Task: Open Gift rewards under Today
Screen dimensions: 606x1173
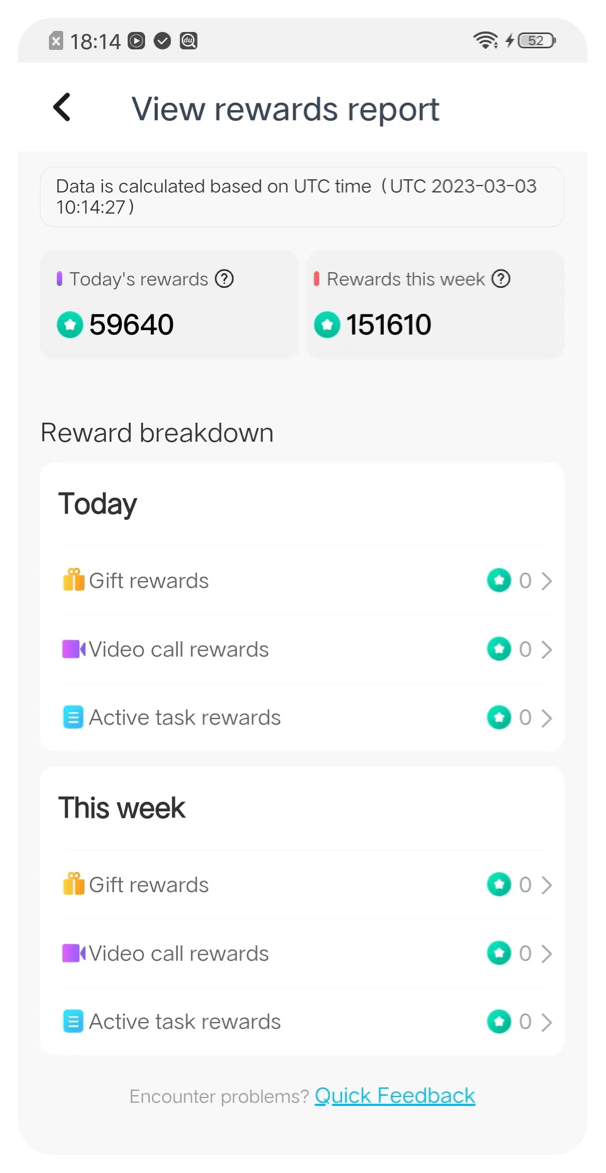Action: pos(302,581)
